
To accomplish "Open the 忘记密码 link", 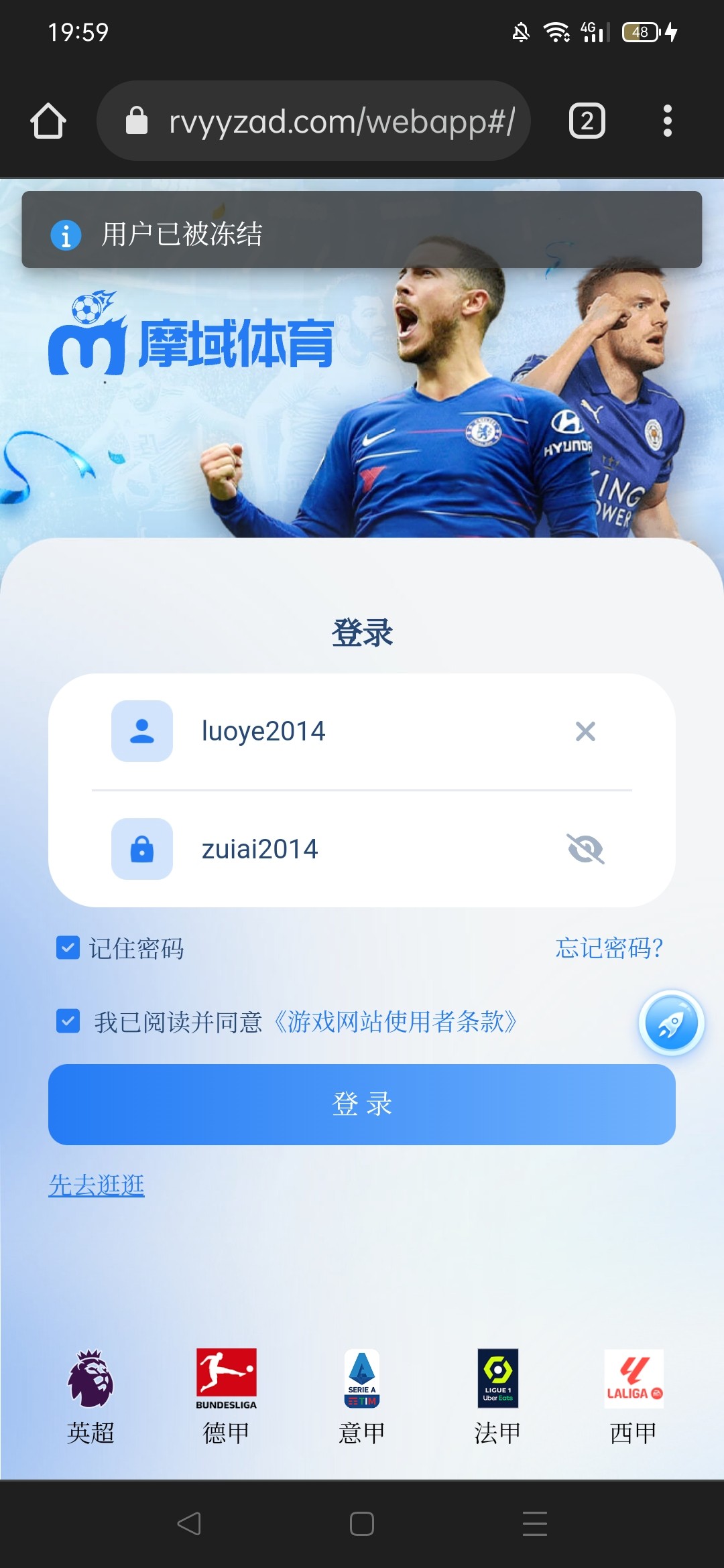I will (x=609, y=948).
